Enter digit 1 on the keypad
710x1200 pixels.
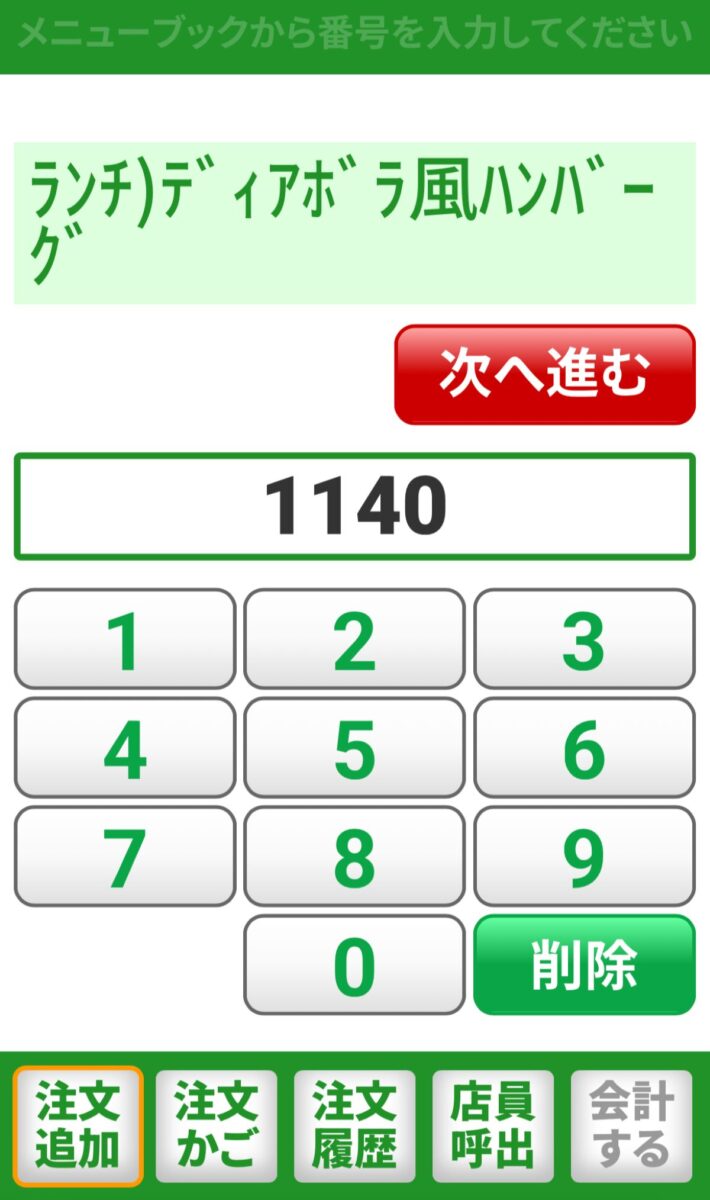(x=125, y=639)
